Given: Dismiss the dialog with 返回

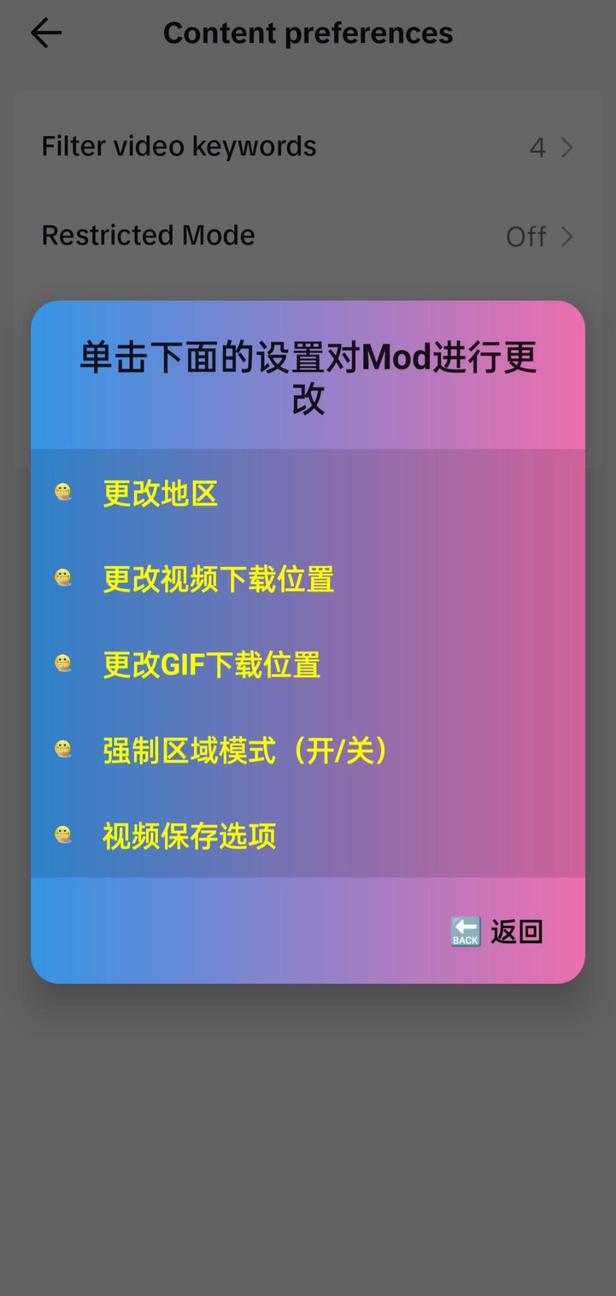Looking at the screenshot, I should [497, 932].
